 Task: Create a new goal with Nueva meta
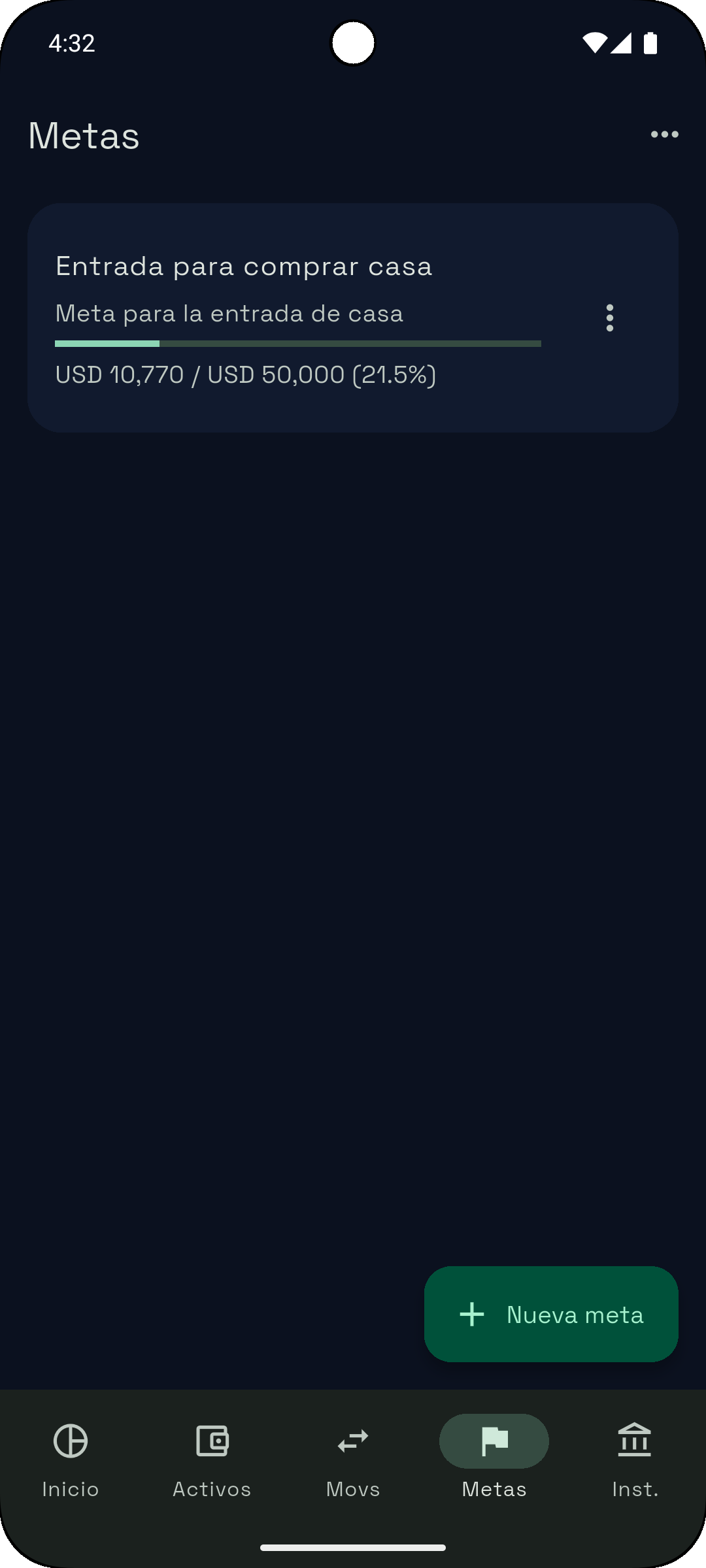[x=551, y=1314]
